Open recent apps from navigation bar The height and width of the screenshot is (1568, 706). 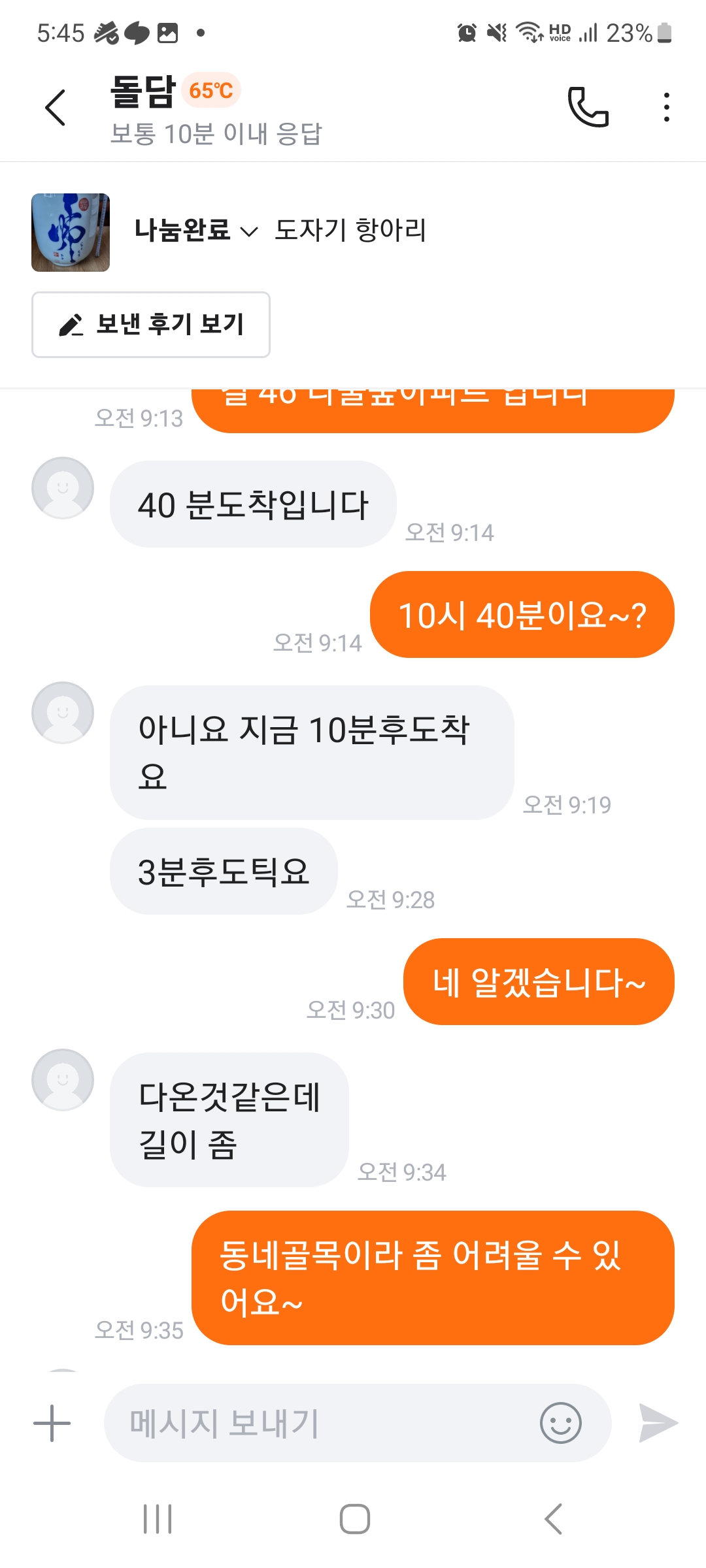click(x=158, y=1519)
